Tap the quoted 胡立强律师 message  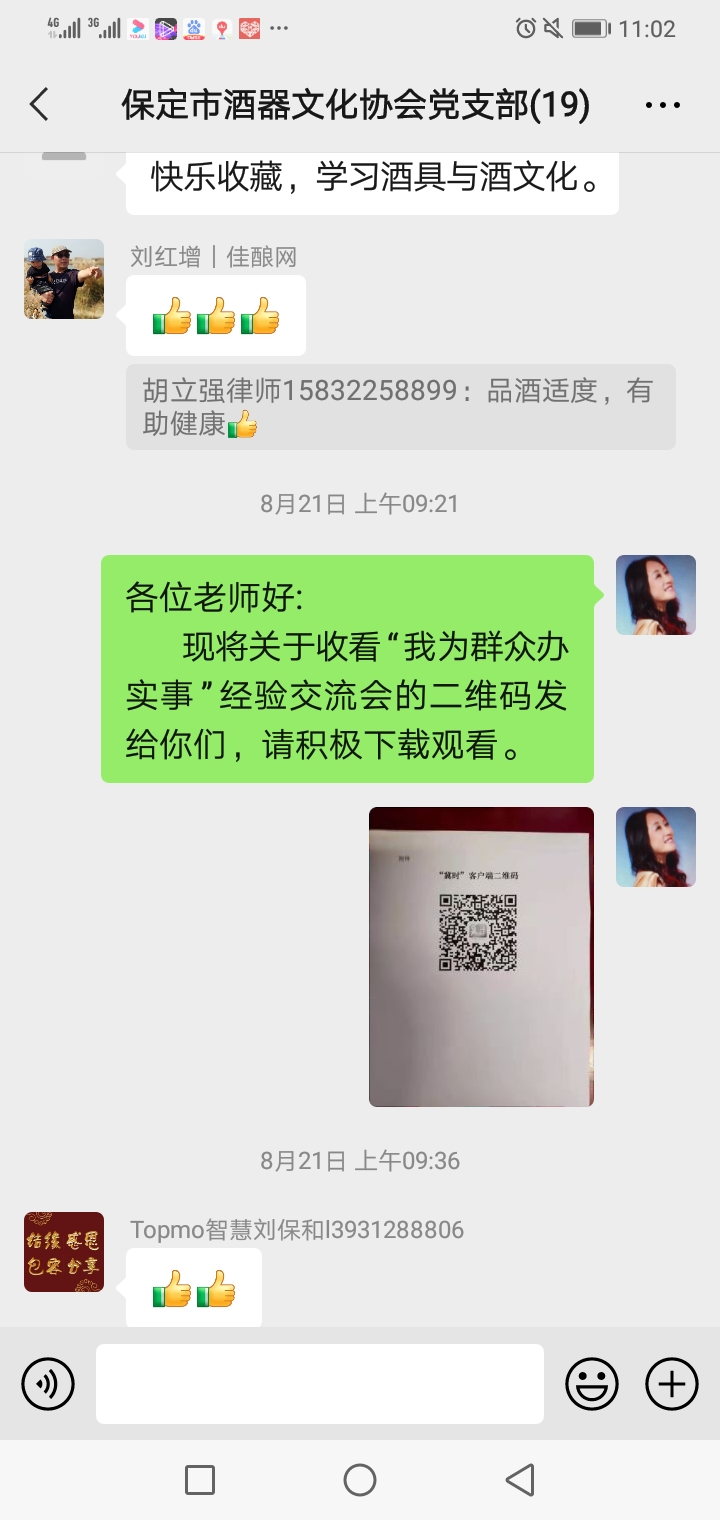pos(400,407)
